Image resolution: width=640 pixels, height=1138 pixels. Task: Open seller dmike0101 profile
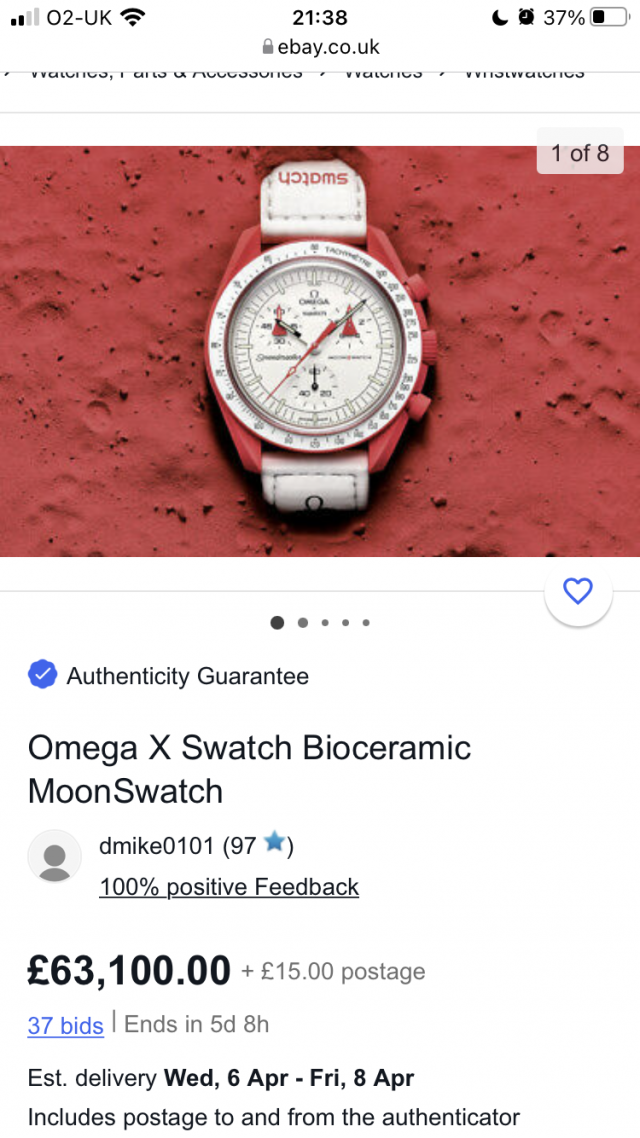coord(155,846)
